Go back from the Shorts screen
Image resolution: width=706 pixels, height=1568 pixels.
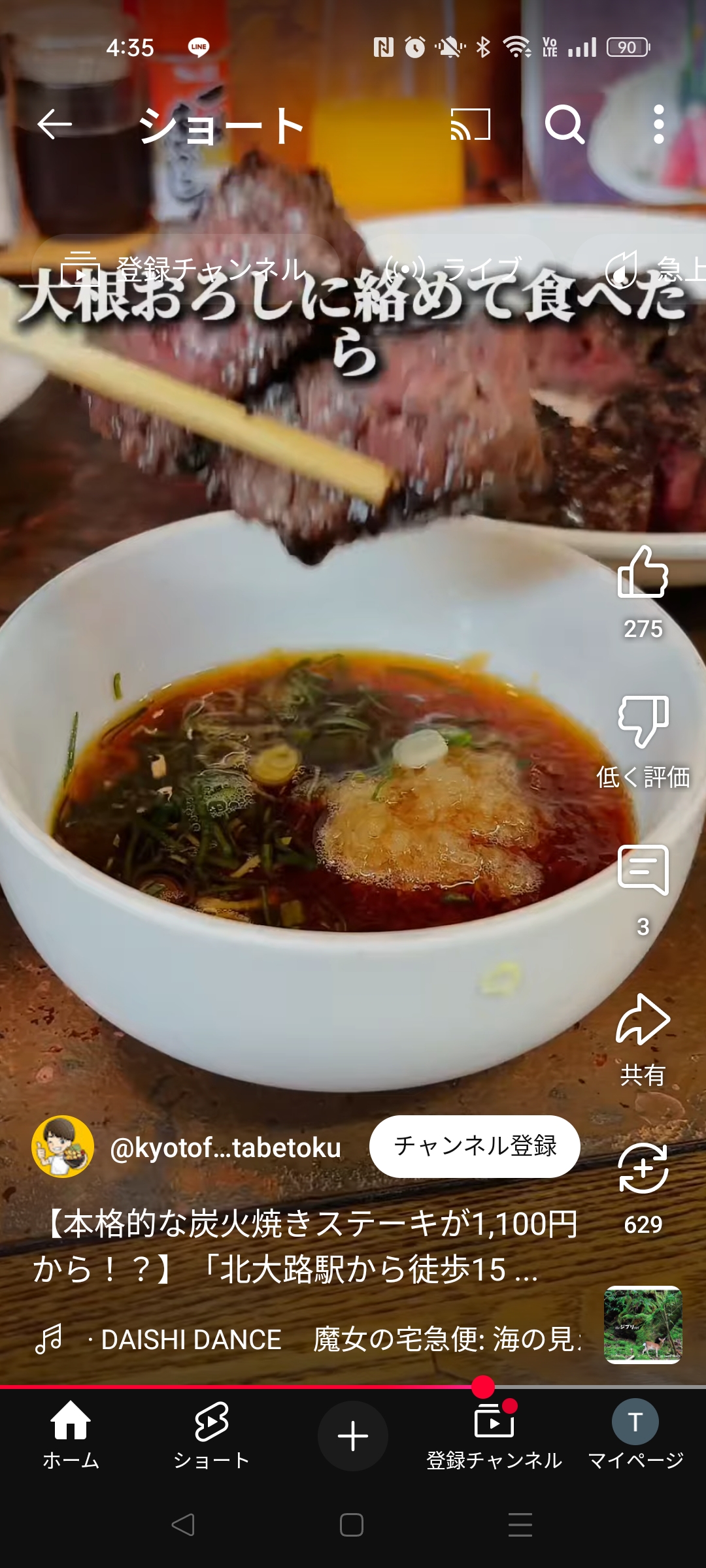coord(55,124)
